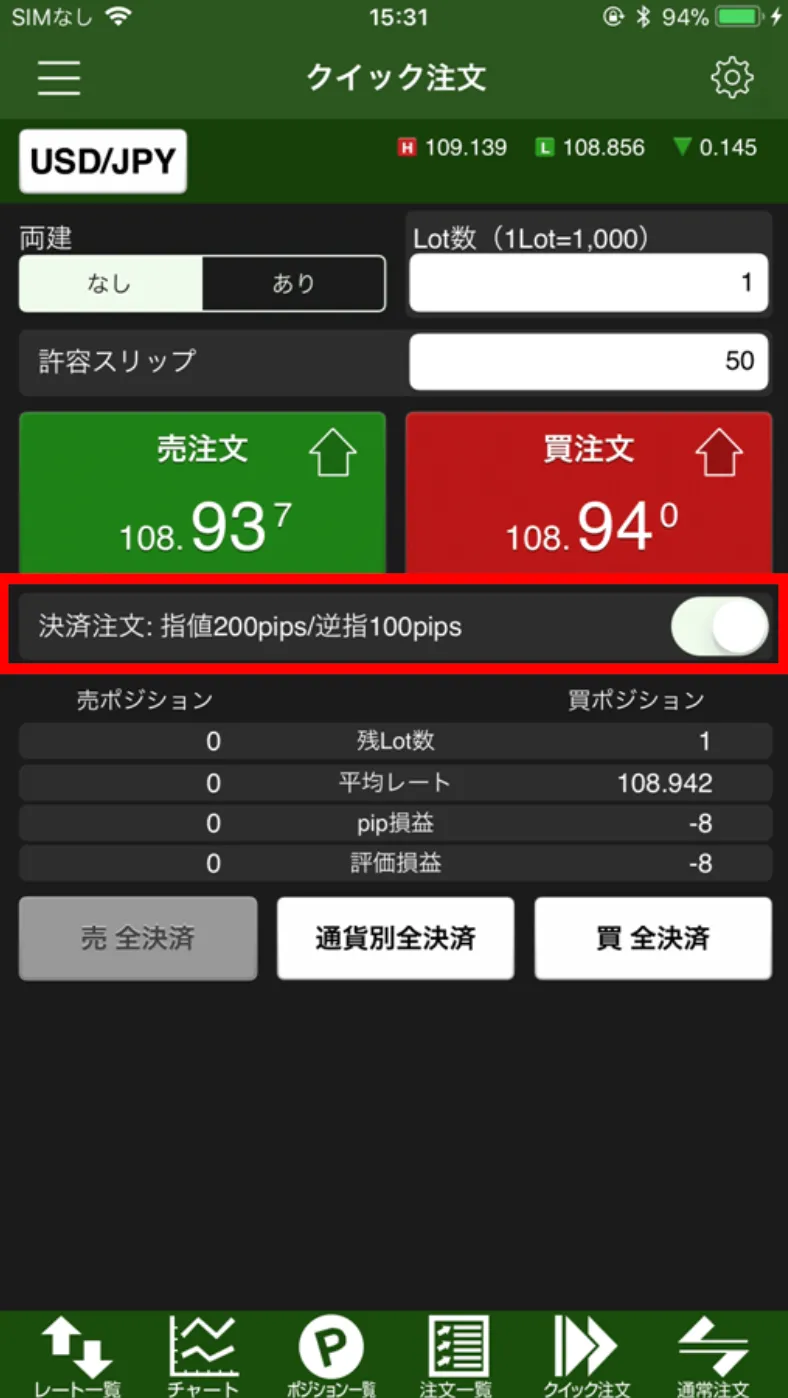Place a 買注文 at 108.940
788x1398 pixels.
(x=588, y=492)
